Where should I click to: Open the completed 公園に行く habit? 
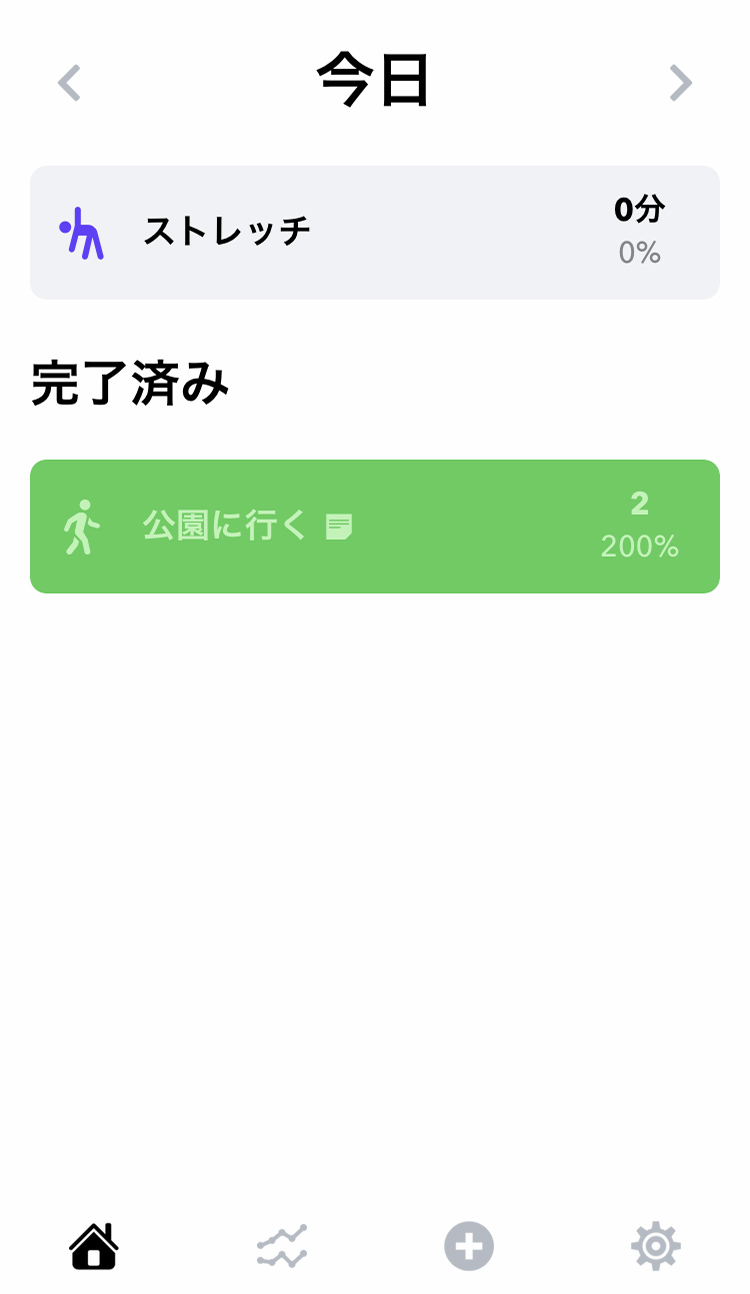point(375,526)
